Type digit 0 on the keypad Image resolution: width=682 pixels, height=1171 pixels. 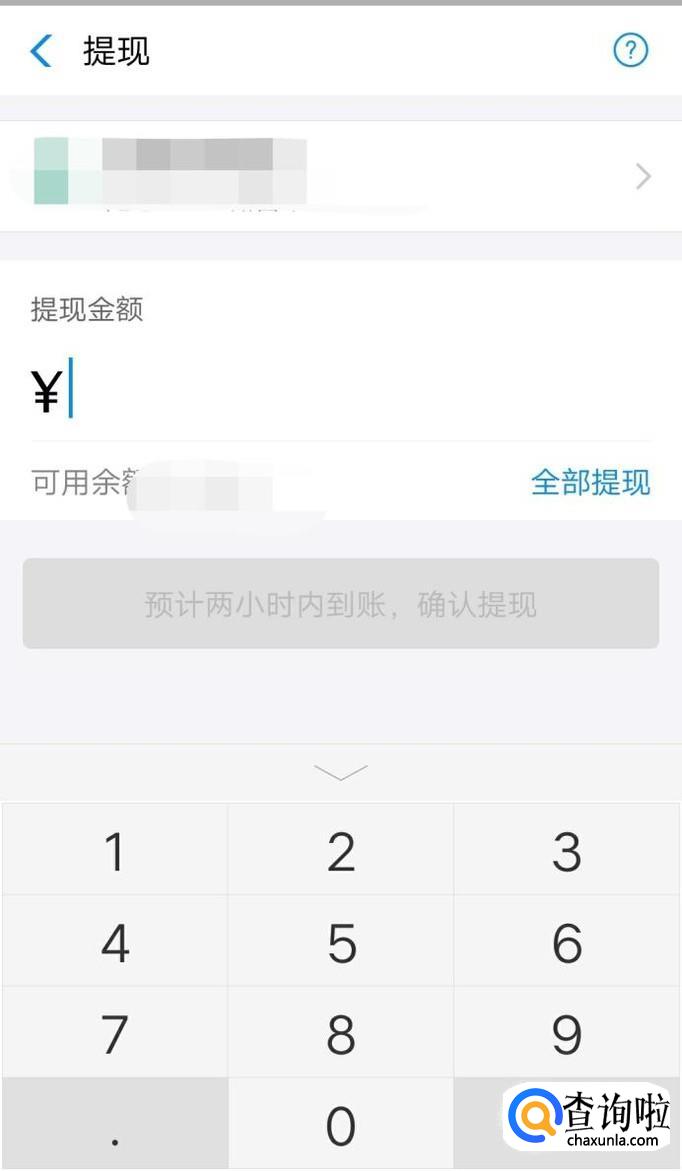(x=341, y=1126)
